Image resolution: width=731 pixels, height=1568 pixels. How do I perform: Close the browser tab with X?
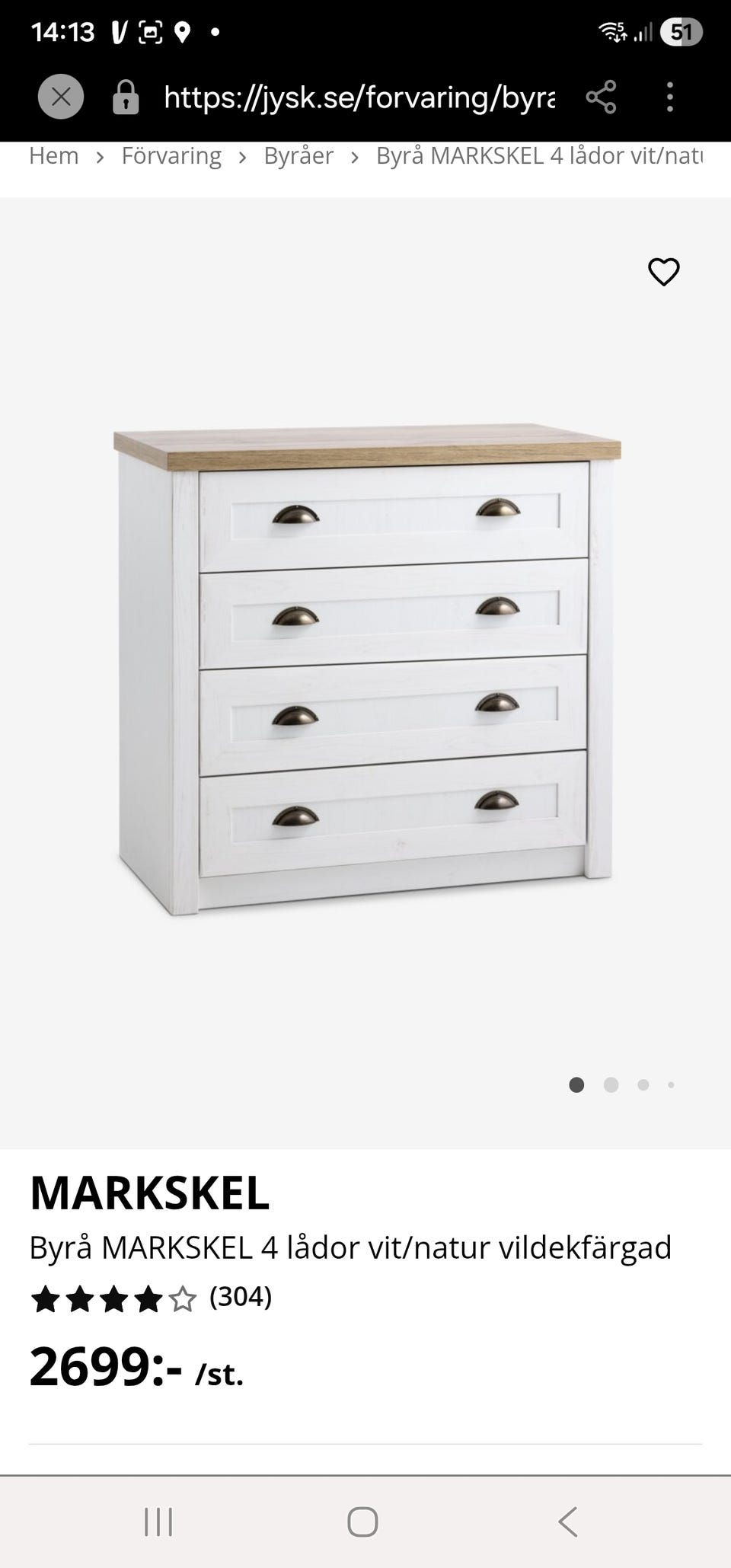(61, 97)
